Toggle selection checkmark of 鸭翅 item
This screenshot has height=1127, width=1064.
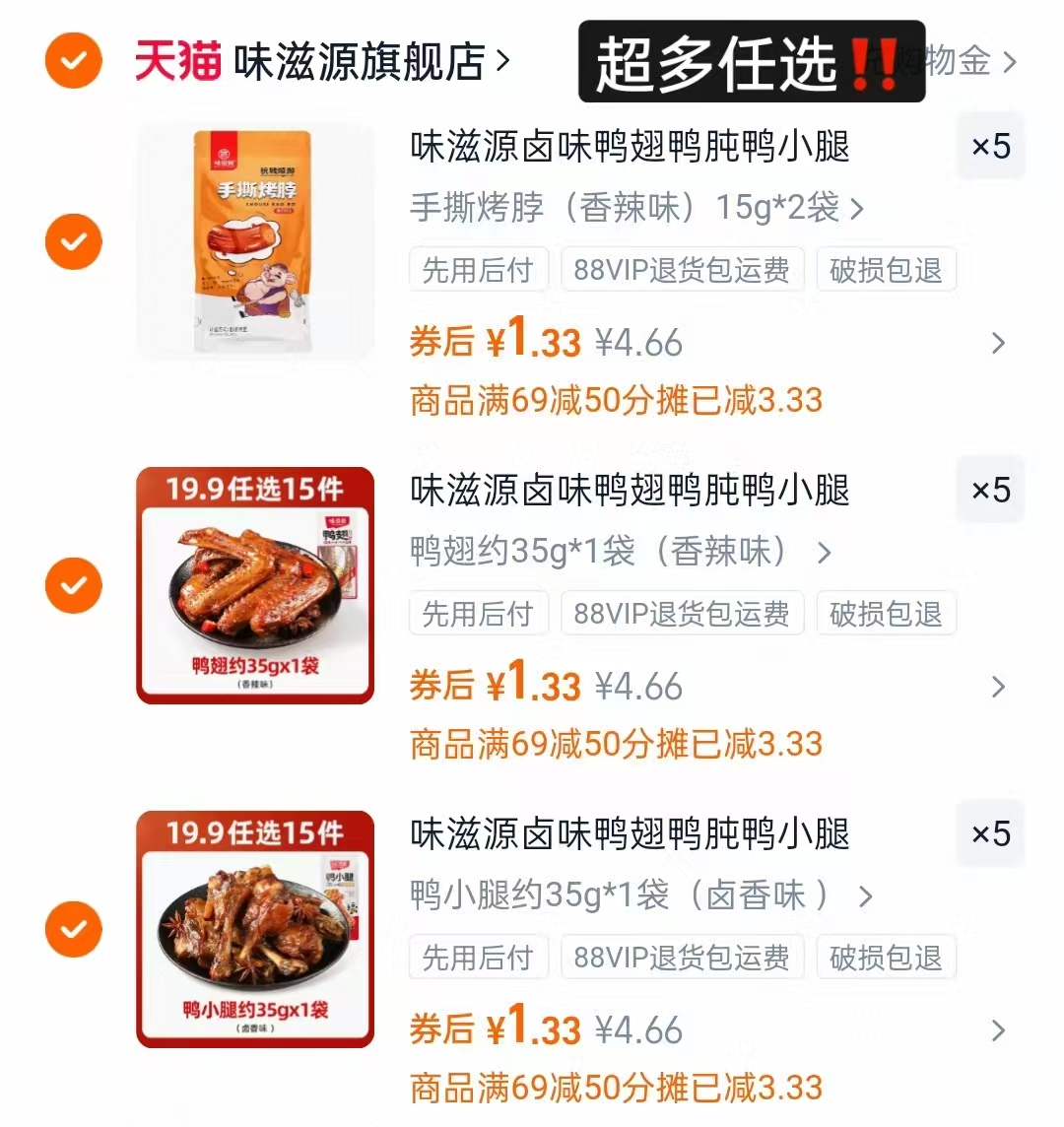pos(73,585)
